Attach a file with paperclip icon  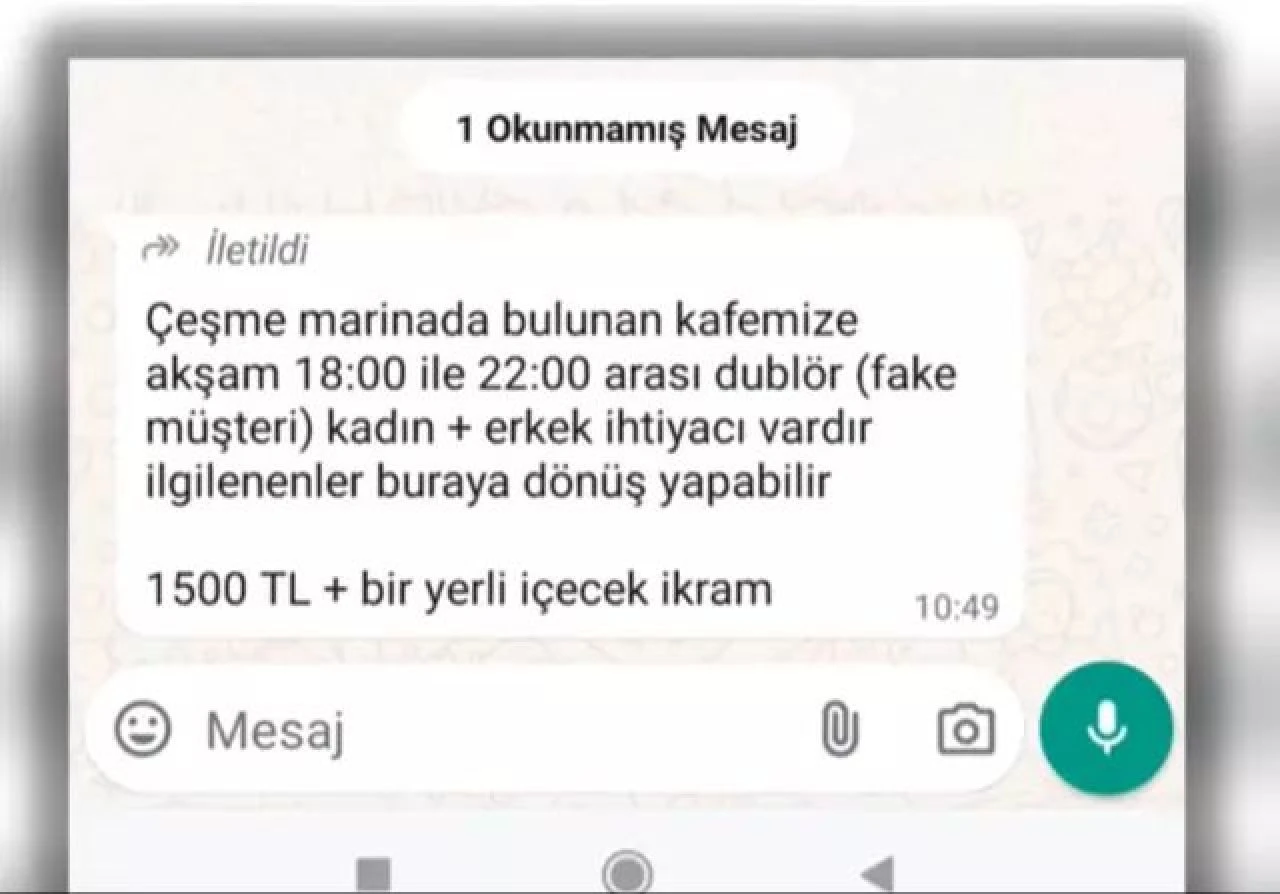click(x=840, y=729)
